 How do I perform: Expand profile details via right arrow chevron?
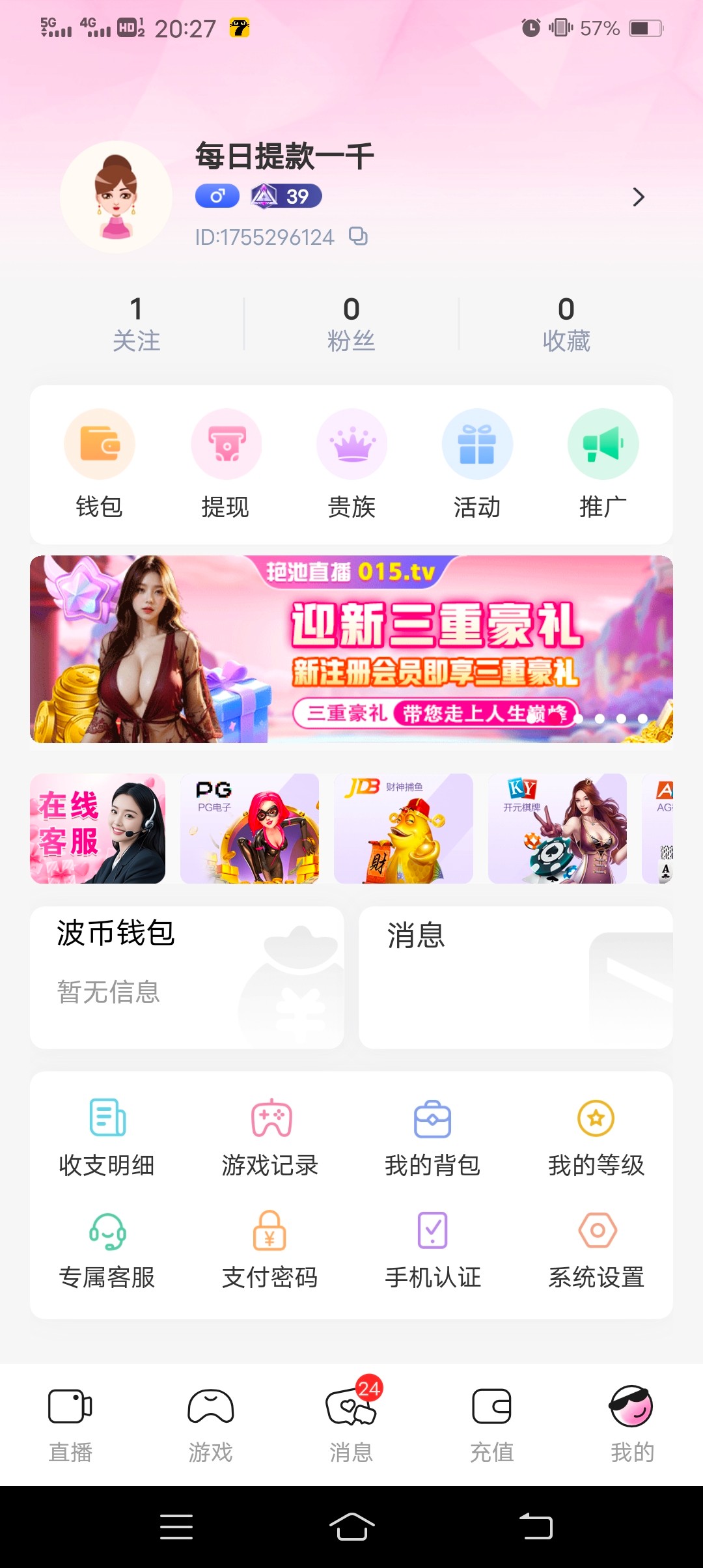click(x=638, y=197)
